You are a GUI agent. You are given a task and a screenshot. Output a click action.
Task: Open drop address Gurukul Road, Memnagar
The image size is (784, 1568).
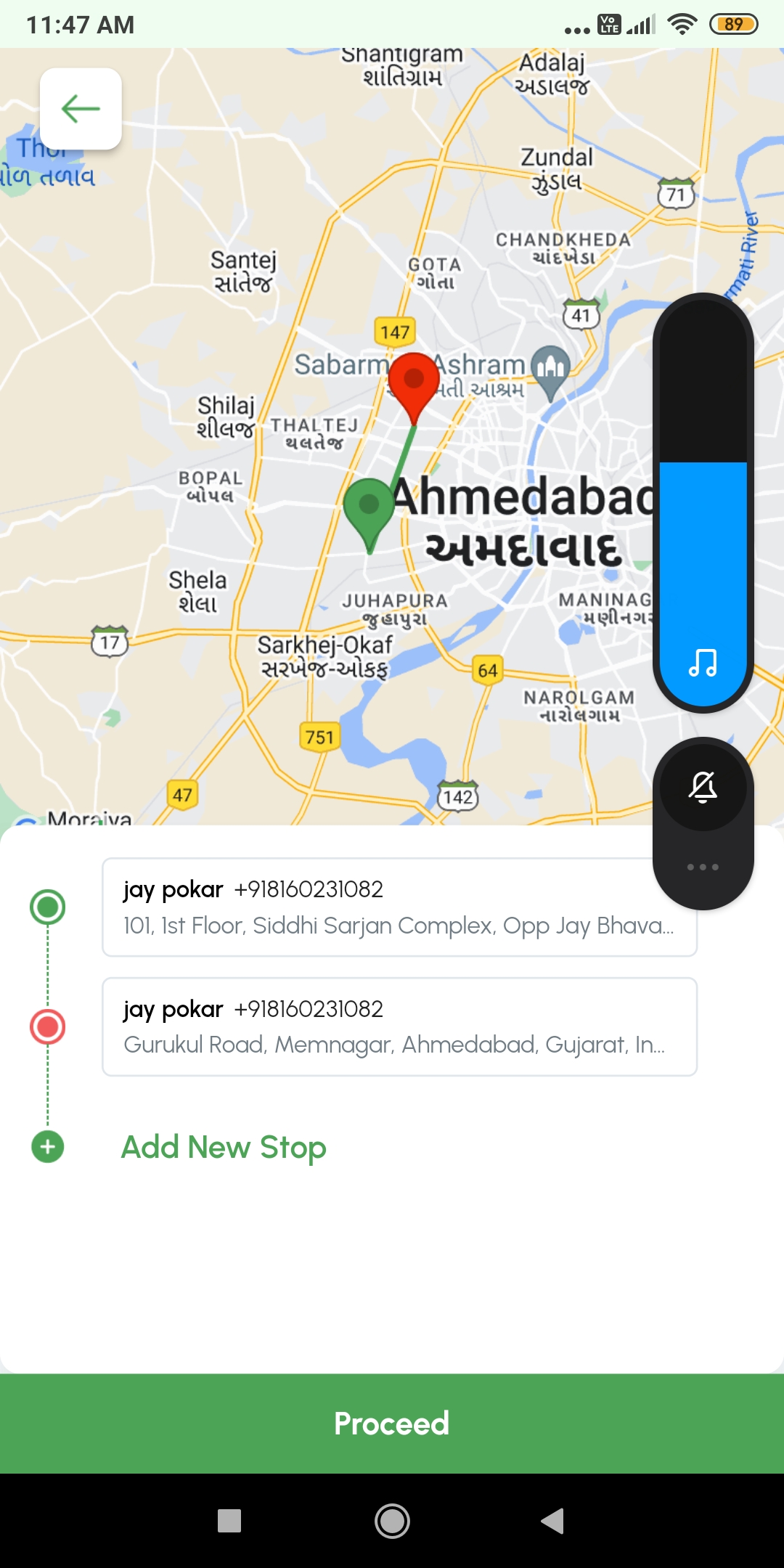(x=399, y=1026)
